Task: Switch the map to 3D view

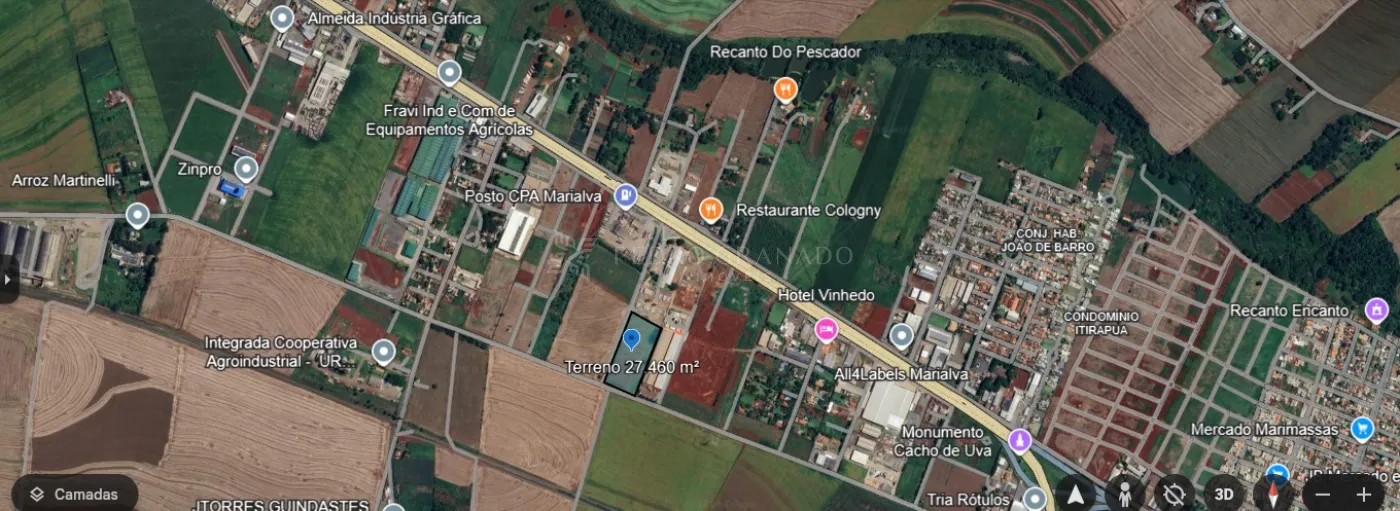Action: point(1224,494)
